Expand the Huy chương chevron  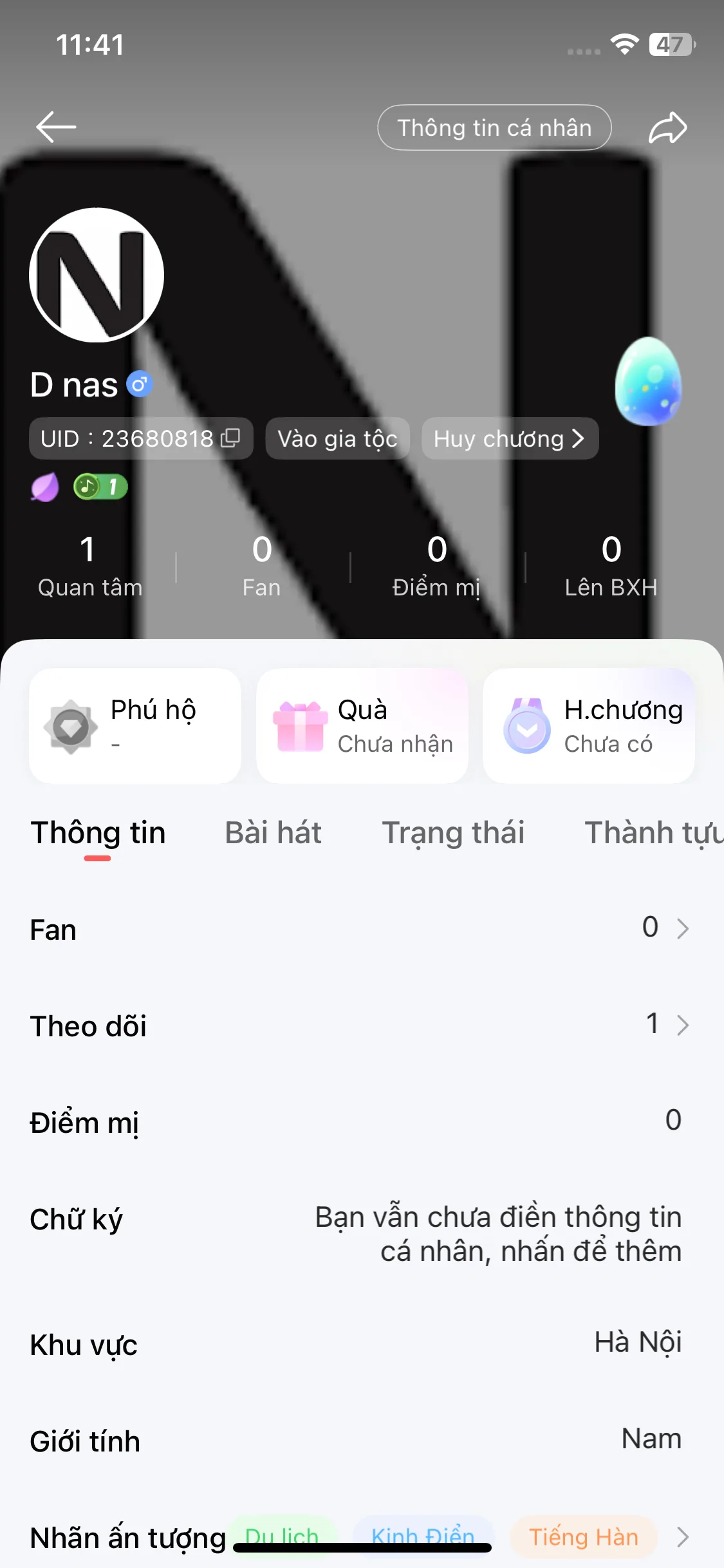coord(578,438)
